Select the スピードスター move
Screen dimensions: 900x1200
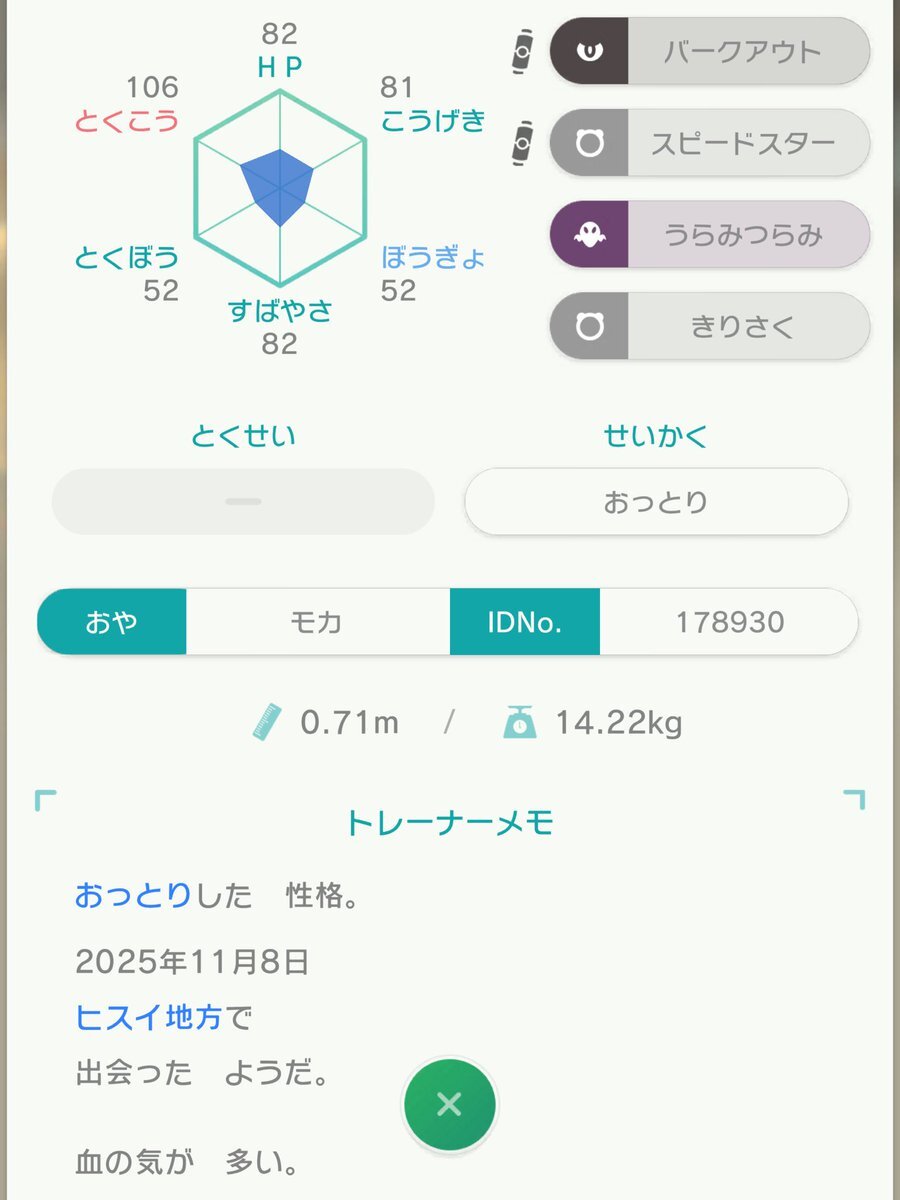point(710,142)
